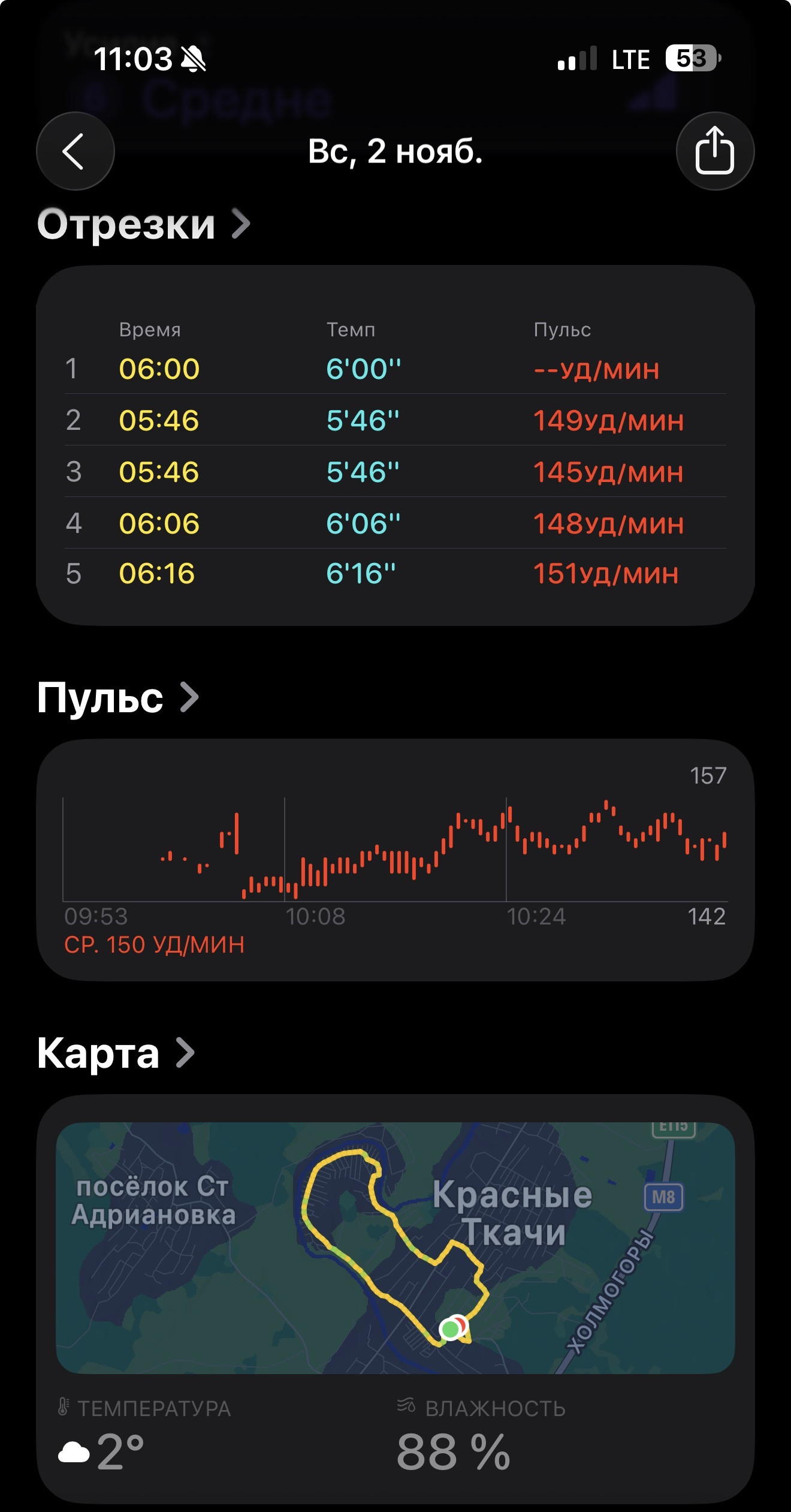The width and height of the screenshot is (791, 1512).
Task: Open the Пульс heart rate details
Action: (118, 698)
